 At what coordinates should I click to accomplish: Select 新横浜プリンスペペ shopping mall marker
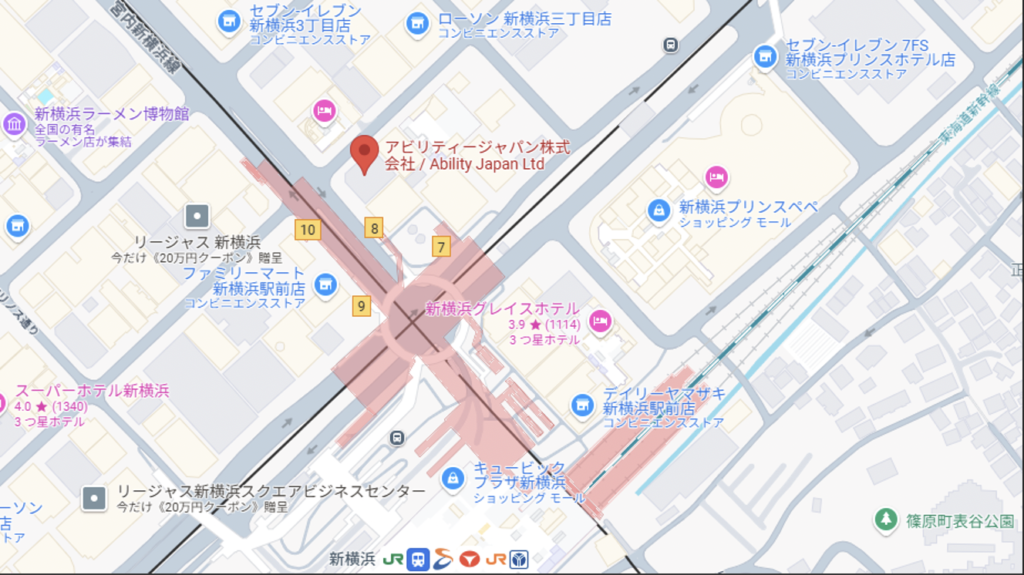click(x=658, y=210)
